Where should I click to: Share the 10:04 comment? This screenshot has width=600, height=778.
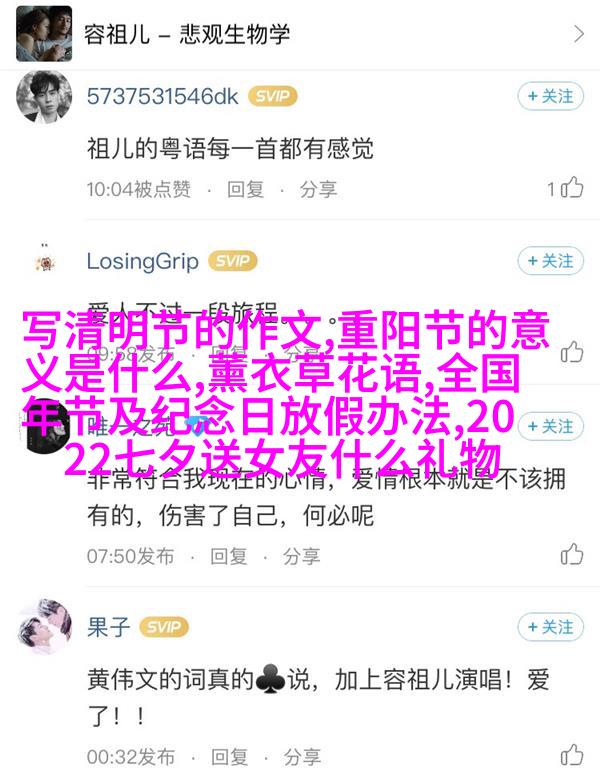[319, 188]
